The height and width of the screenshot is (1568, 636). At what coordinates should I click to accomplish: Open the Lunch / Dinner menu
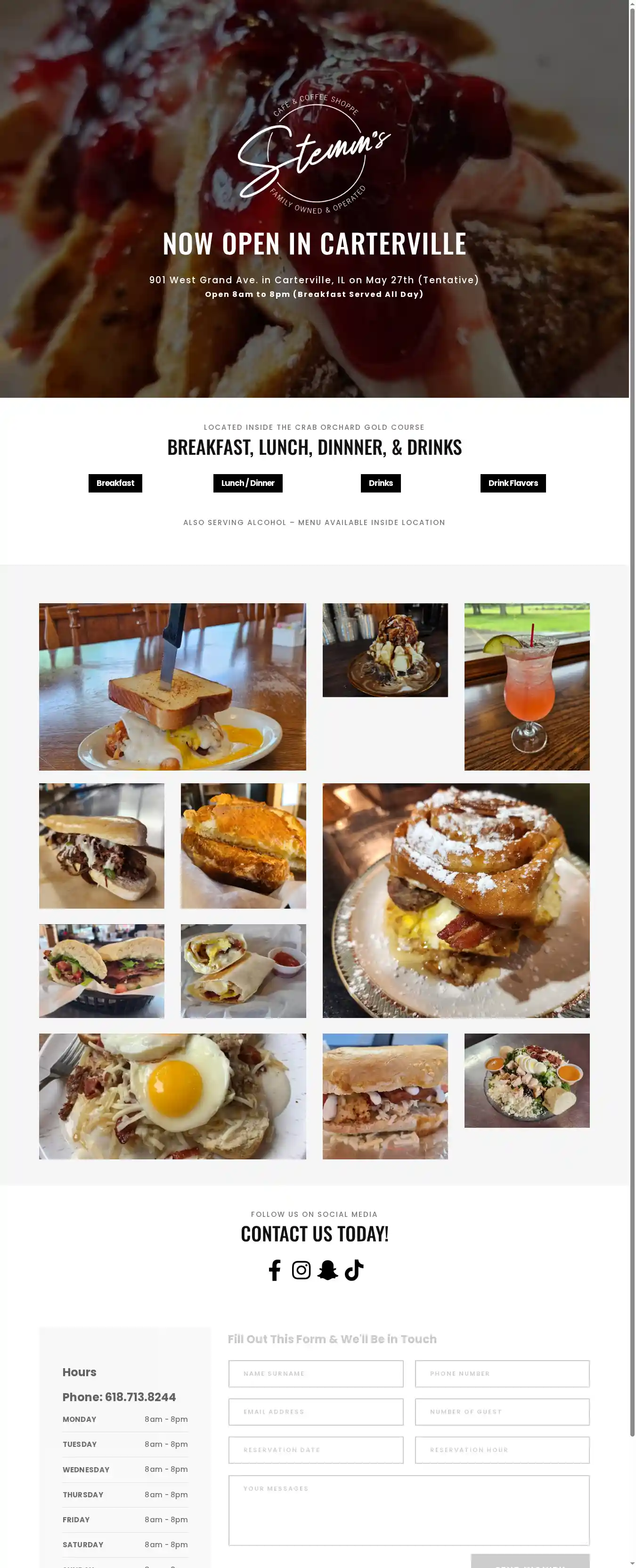point(248,483)
